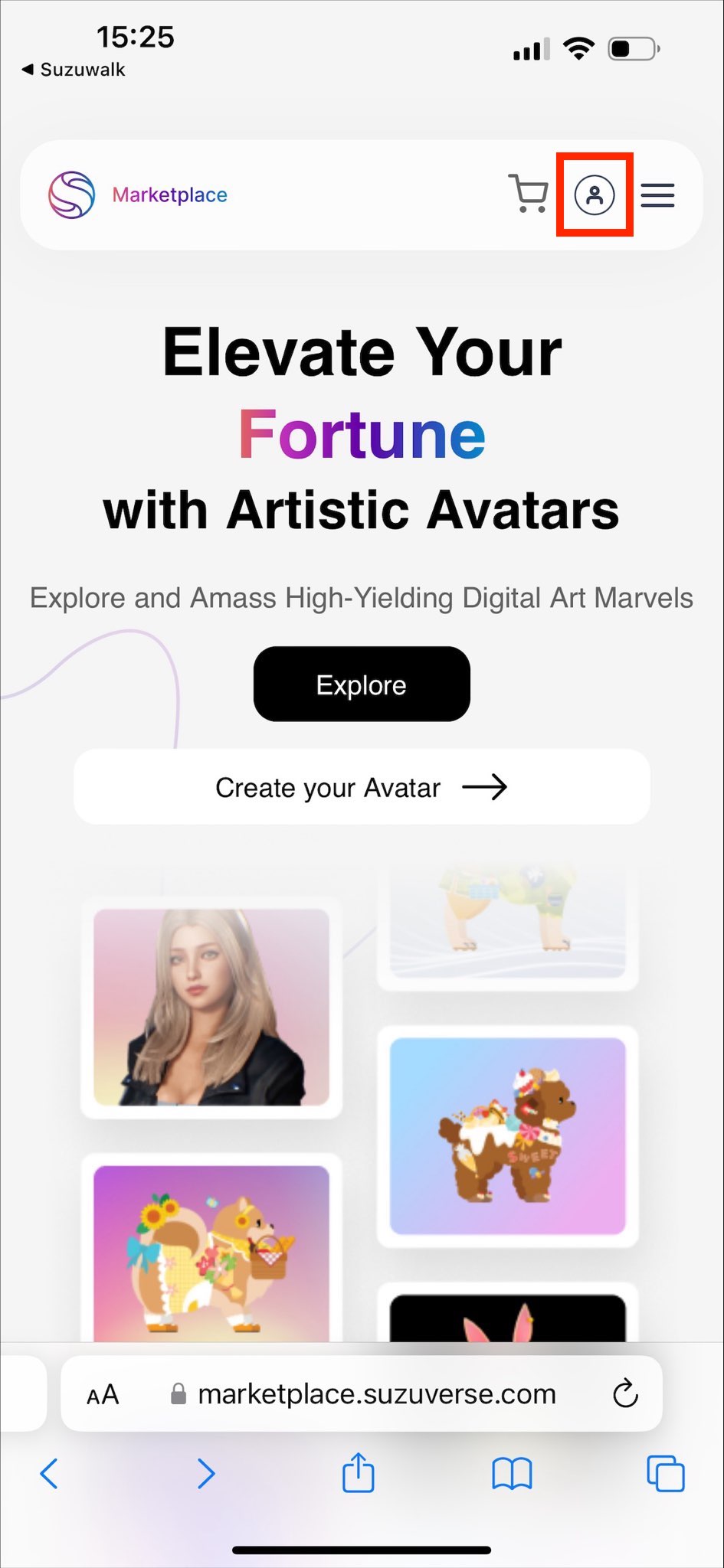Open Safari bookmarks
This screenshot has height=1568, width=724.
coord(512,1473)
